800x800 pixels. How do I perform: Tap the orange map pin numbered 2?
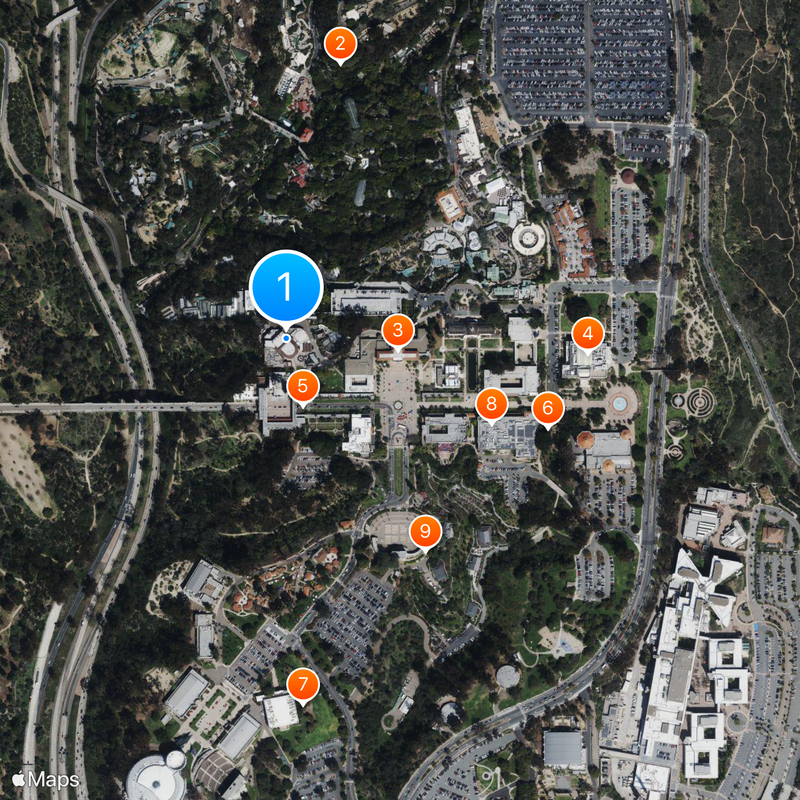[340, 43]
